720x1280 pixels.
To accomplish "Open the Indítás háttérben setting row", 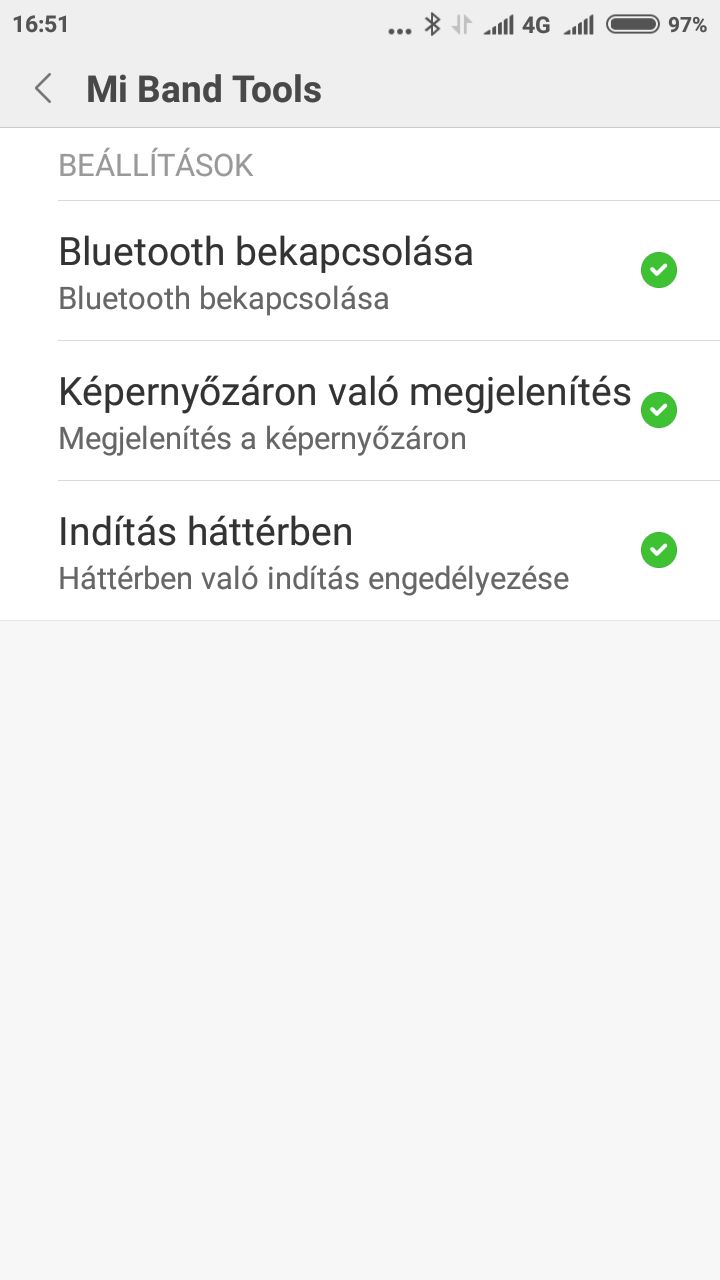I will tap(360, 550).
